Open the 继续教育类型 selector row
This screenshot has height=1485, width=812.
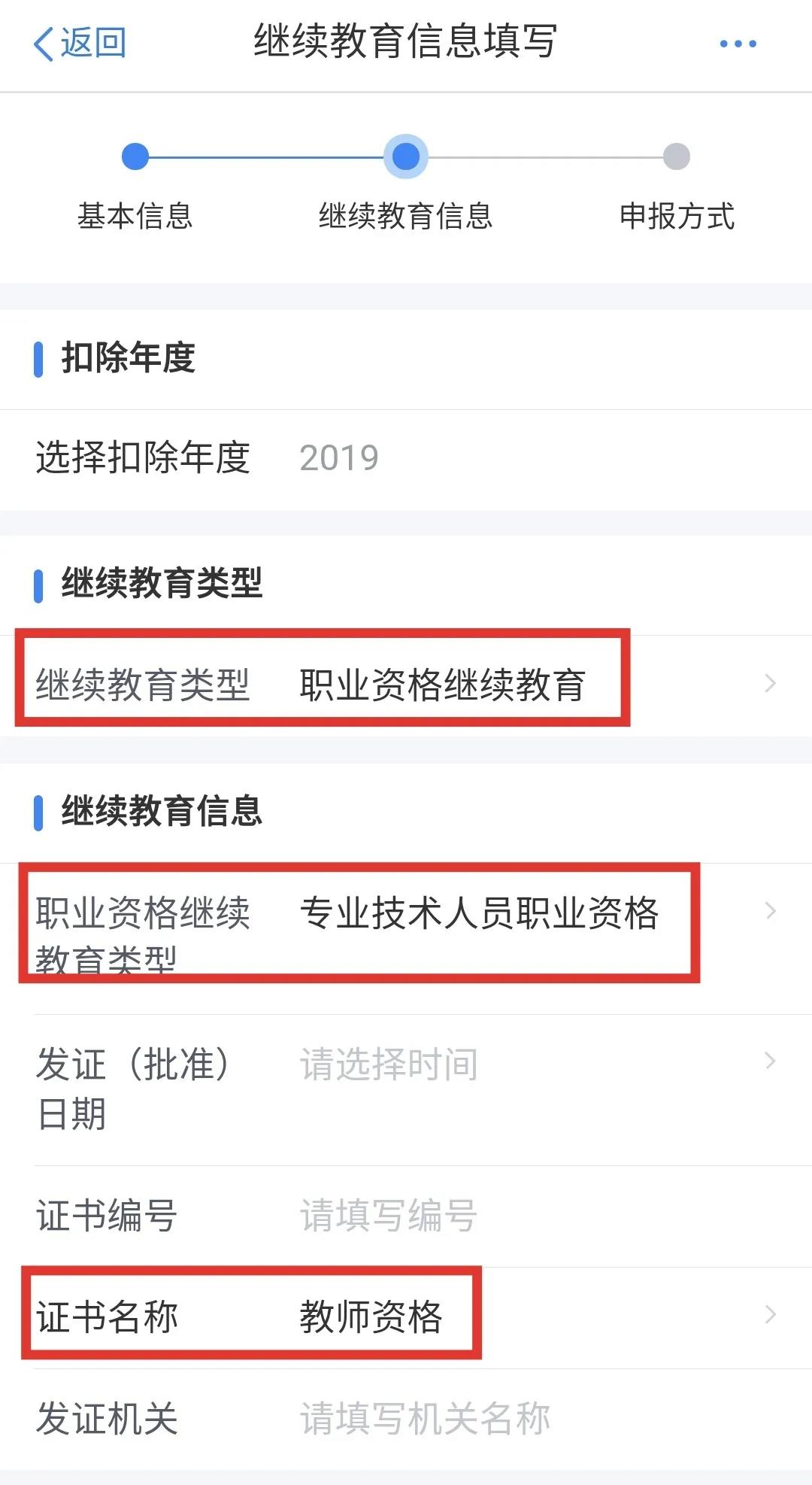[x=442, y=684]
